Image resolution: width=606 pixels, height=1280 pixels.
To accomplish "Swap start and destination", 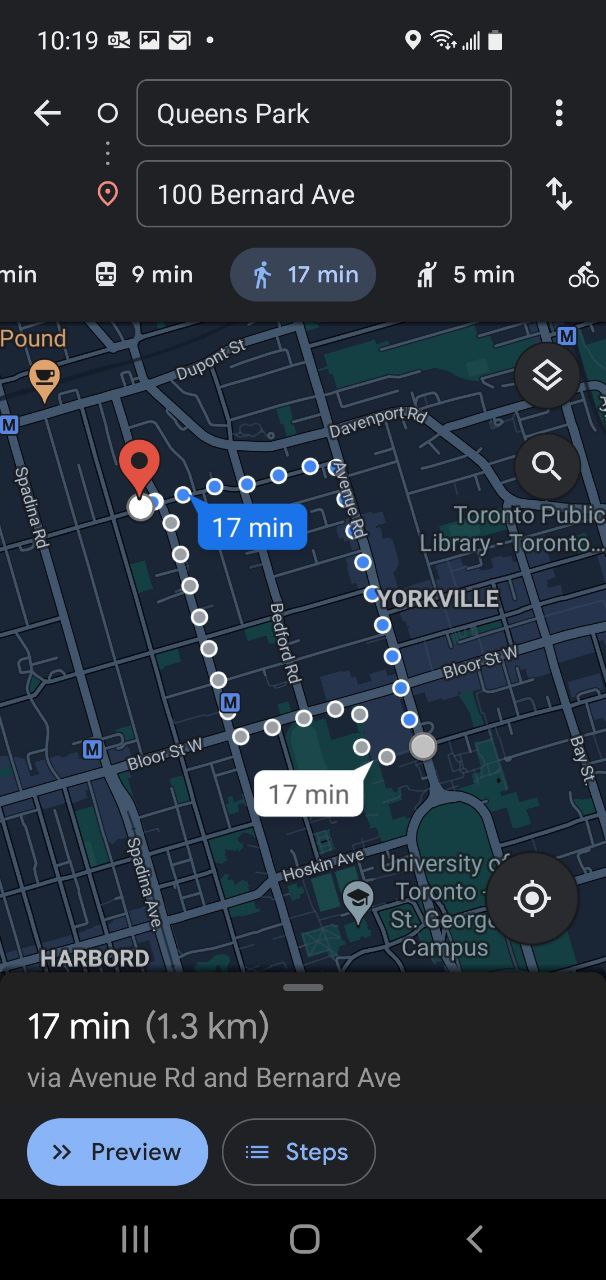I will tap(559, 194).
